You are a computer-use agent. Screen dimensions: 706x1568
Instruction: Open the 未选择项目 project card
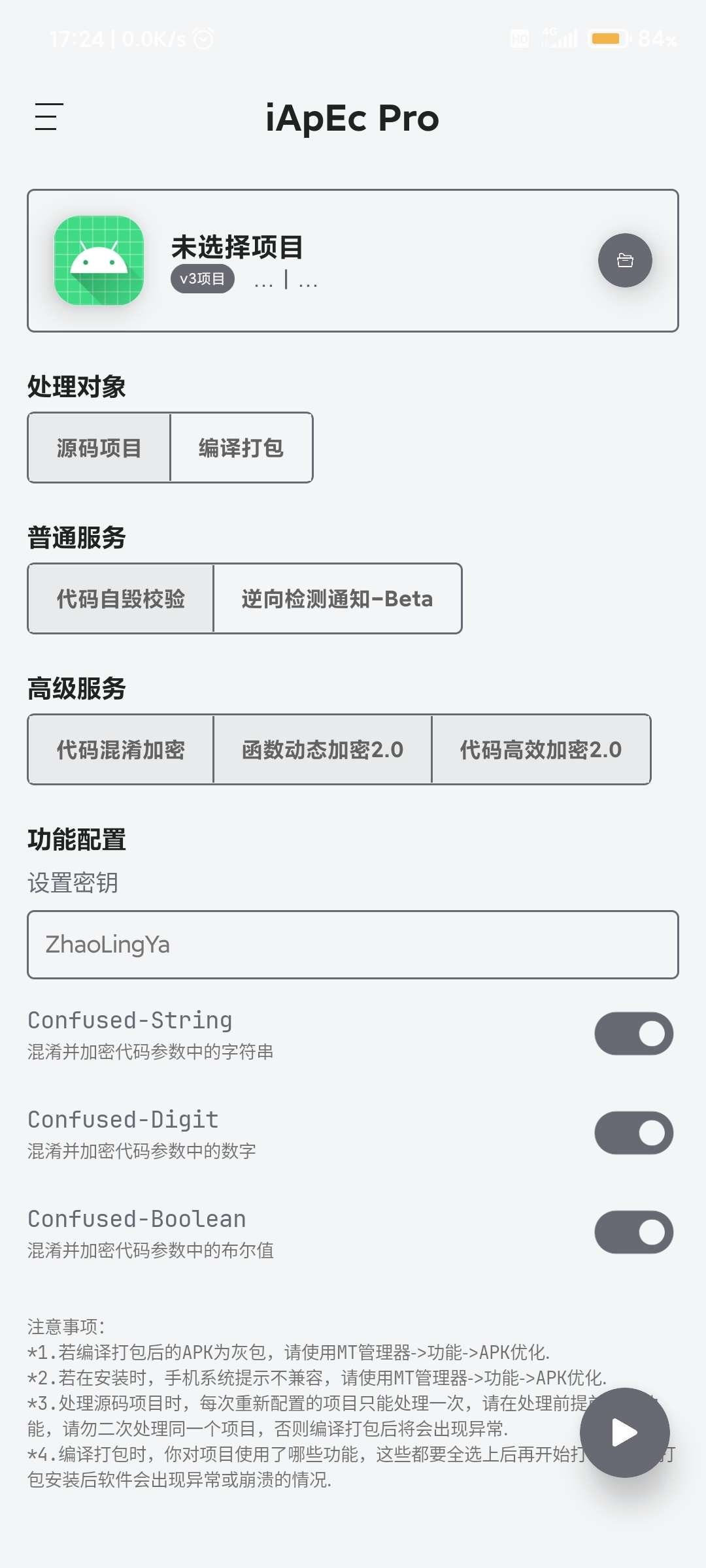coord(353,261)
